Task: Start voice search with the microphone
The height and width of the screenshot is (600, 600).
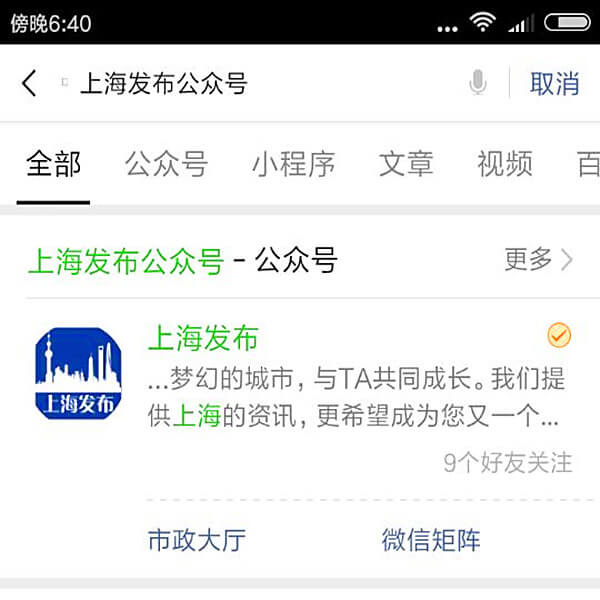Action: pos(478,84)
